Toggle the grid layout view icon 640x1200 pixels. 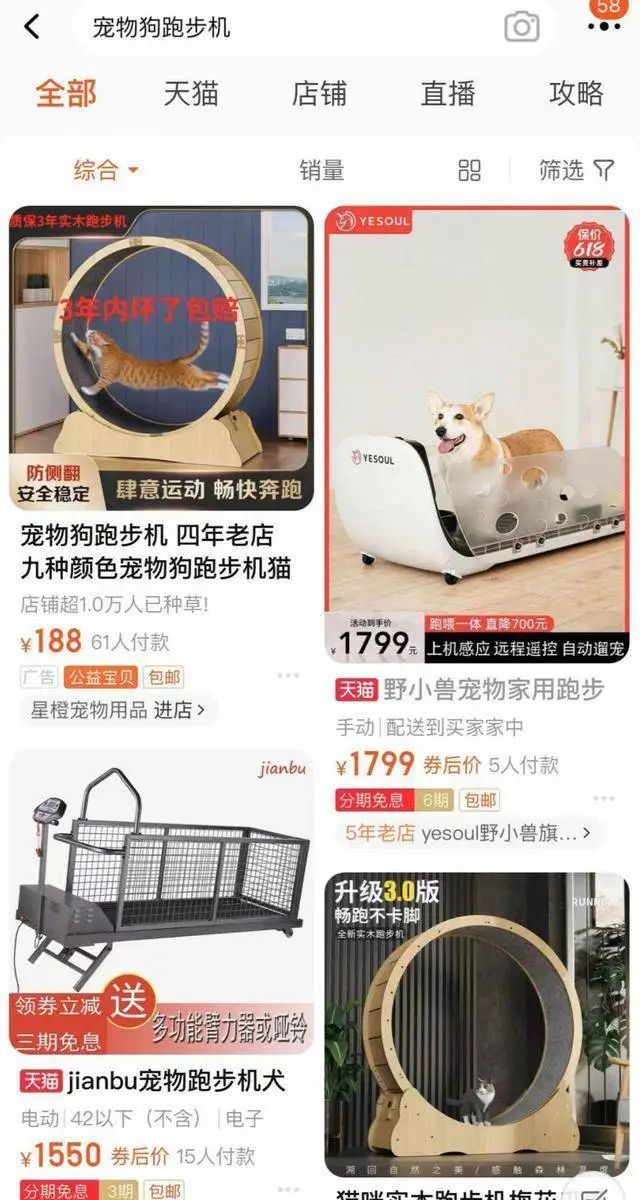click(469, 170)
